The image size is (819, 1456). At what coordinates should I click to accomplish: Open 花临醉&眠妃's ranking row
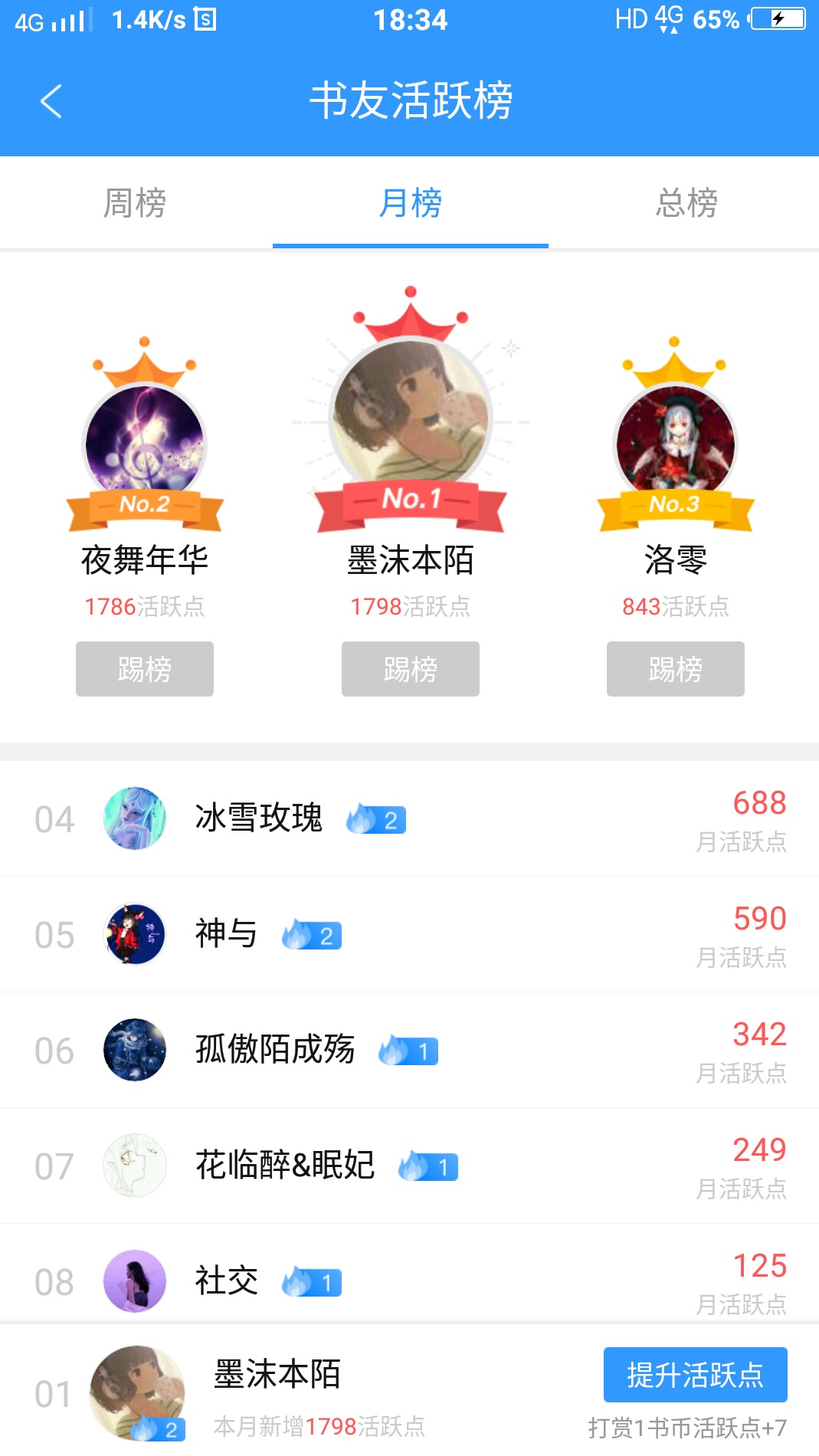coord(409,1166)
